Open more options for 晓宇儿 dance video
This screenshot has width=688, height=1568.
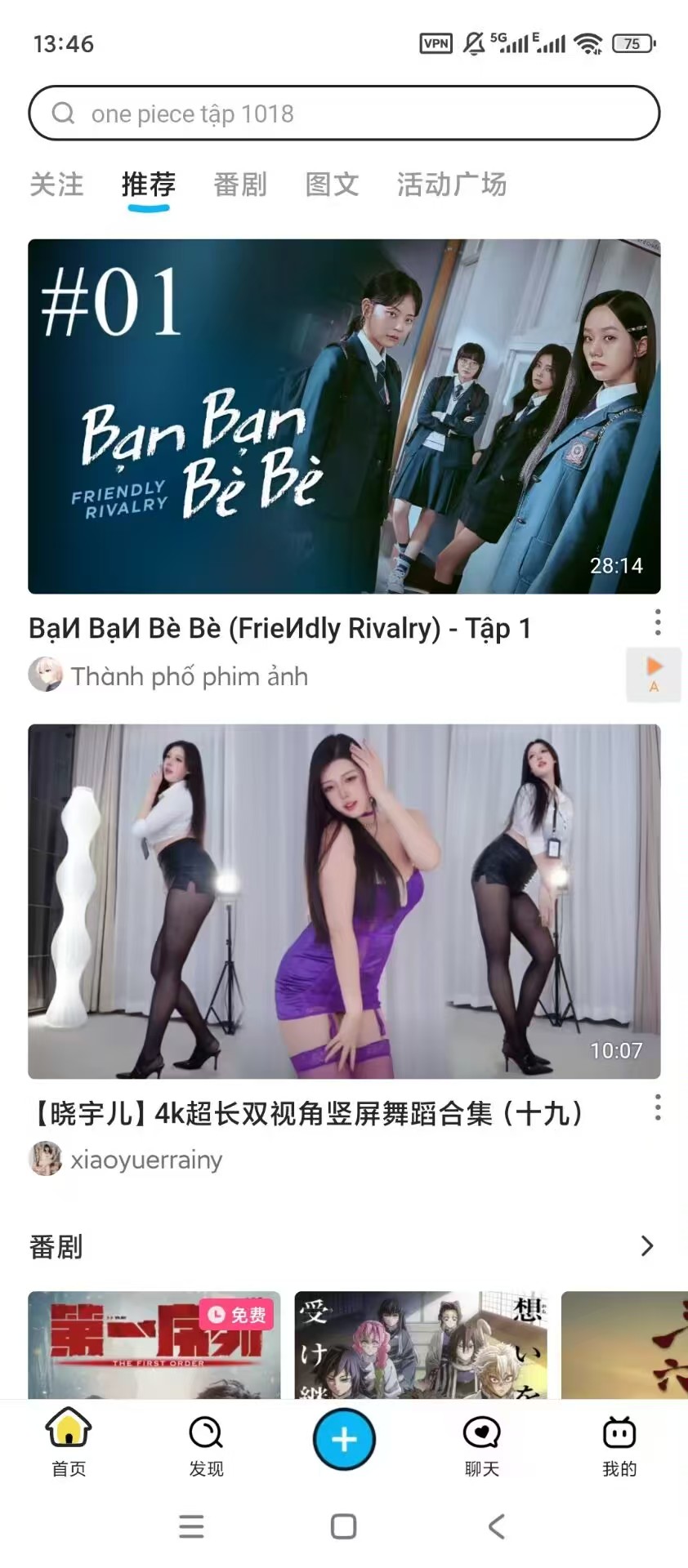pos(658,1108)
